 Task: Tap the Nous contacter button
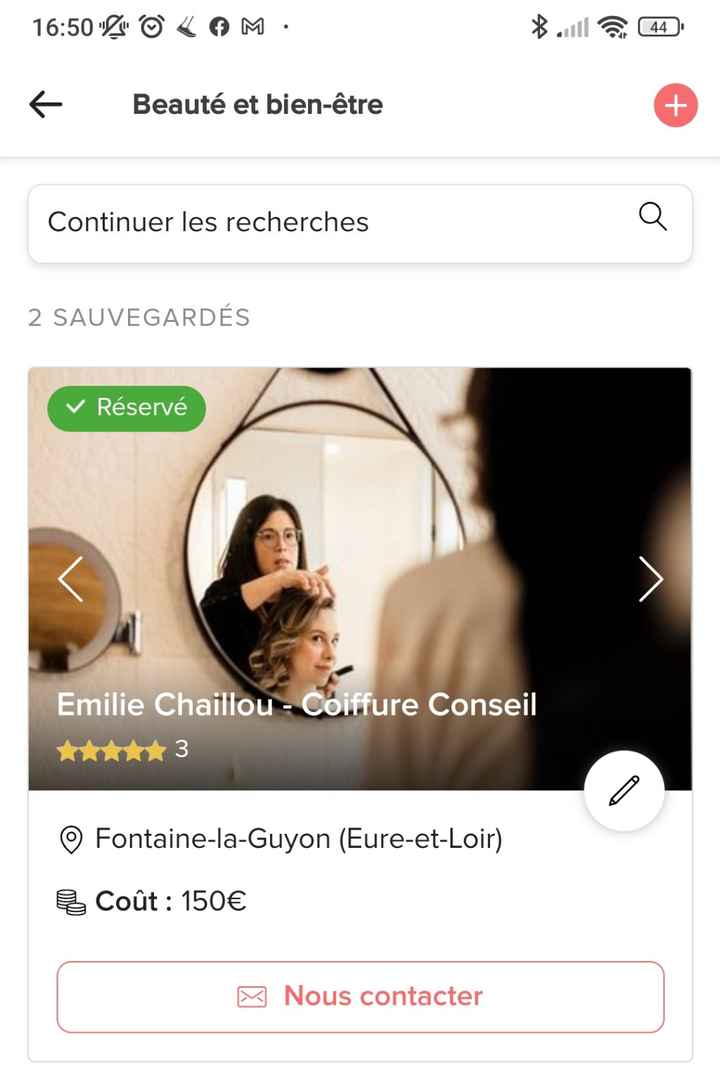coord(360,997)
